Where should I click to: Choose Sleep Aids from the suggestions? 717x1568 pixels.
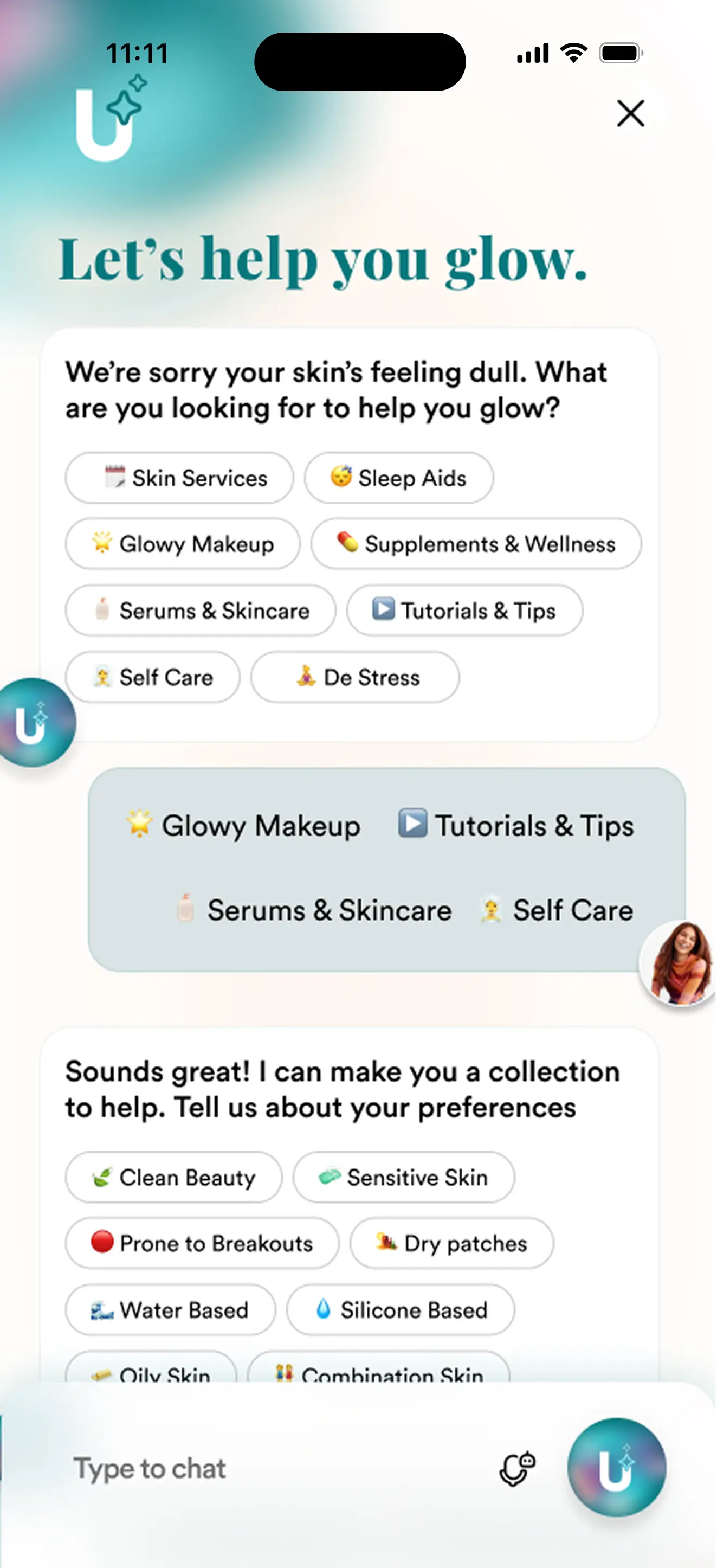(x=399, y=478)
